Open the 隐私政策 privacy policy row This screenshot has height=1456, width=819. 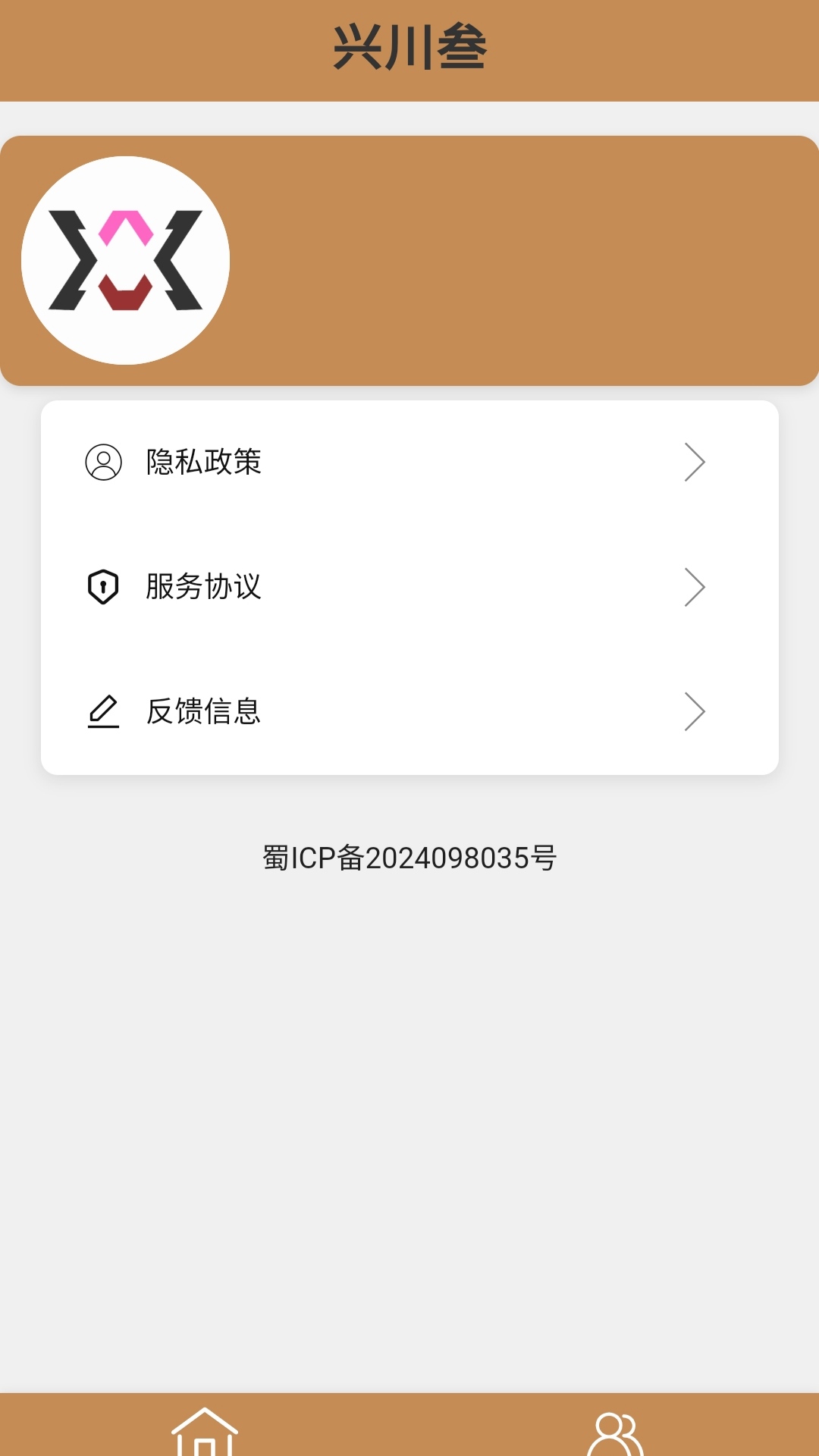click(x=409, y=462)
